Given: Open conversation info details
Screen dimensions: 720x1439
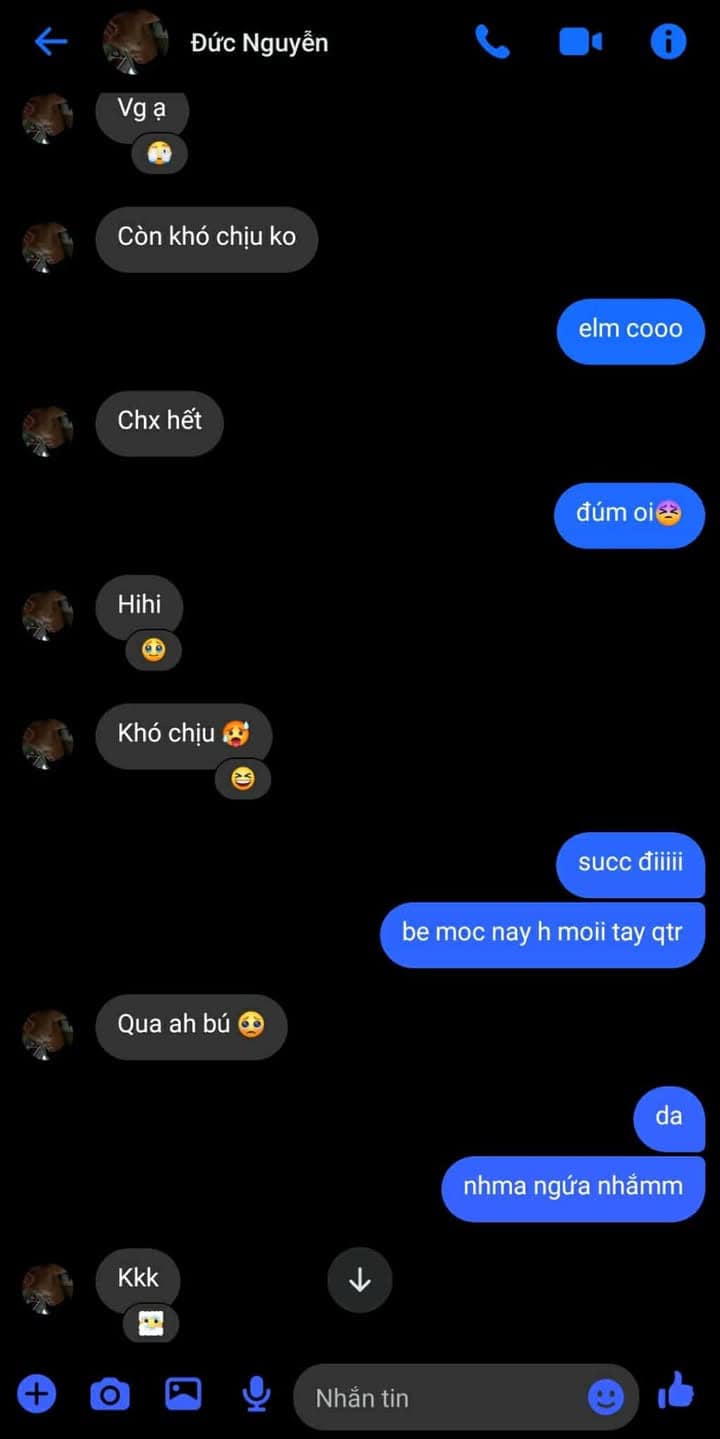Looking at the screenshot, I should 668,42.
